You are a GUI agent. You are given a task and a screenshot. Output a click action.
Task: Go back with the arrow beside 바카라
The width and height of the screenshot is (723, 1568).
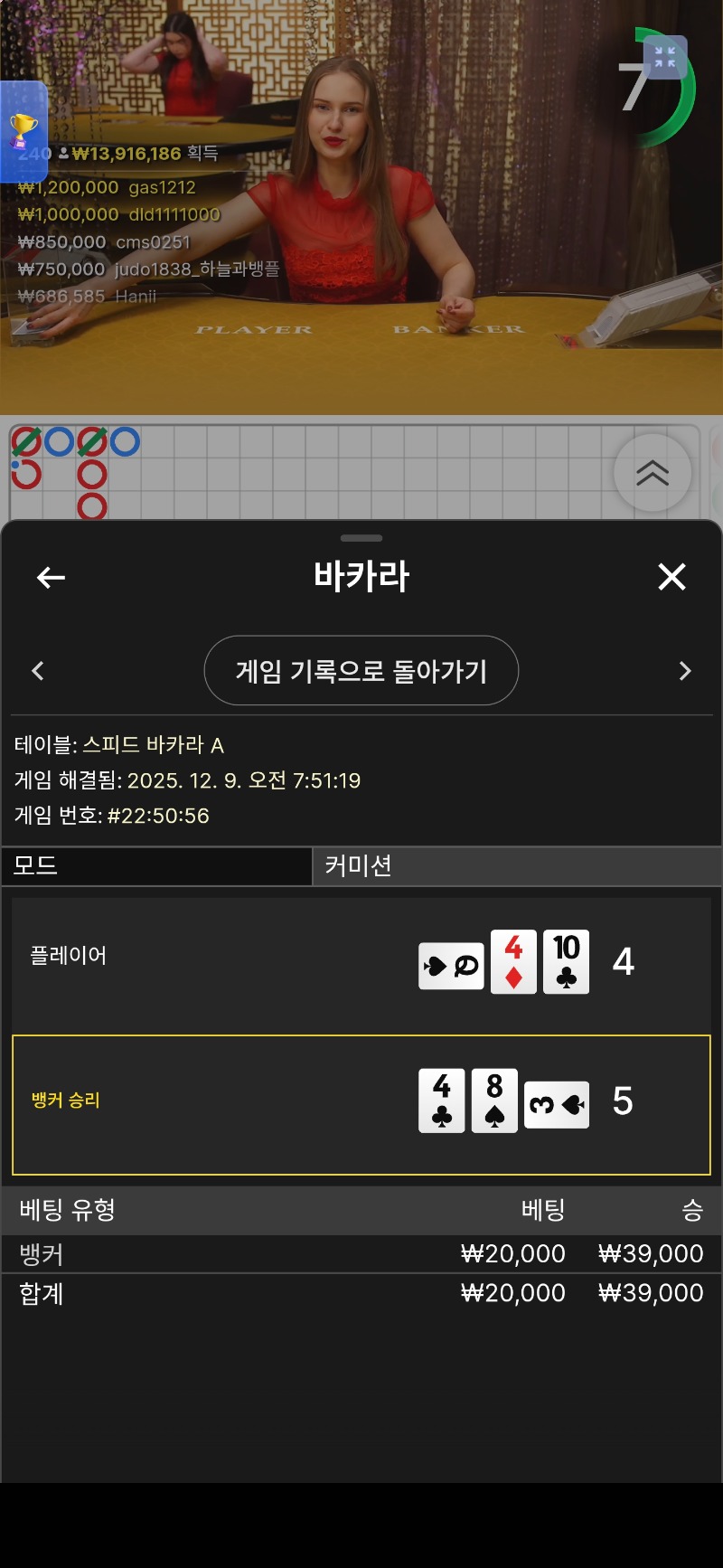click(51, 577)
